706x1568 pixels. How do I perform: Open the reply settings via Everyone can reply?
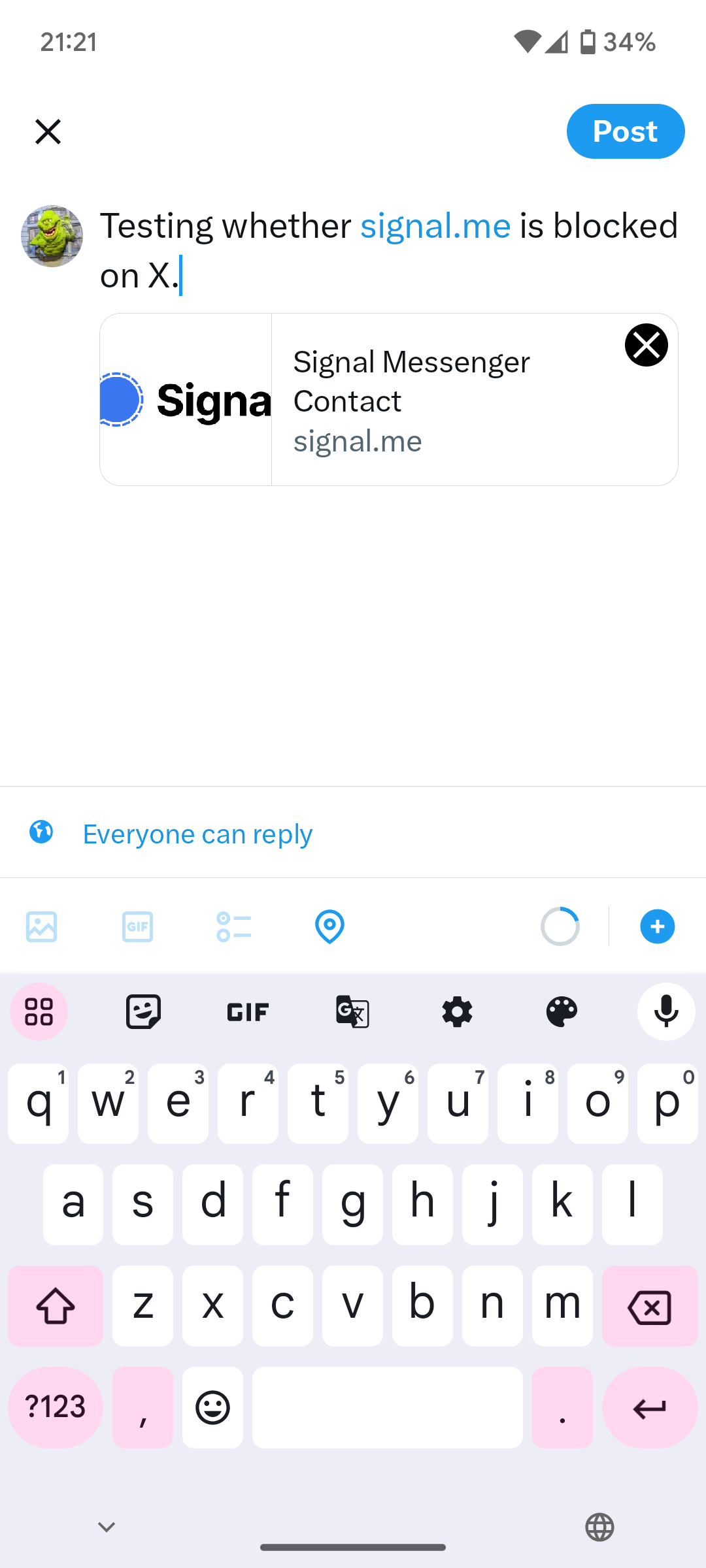click(x=197, y=833)
